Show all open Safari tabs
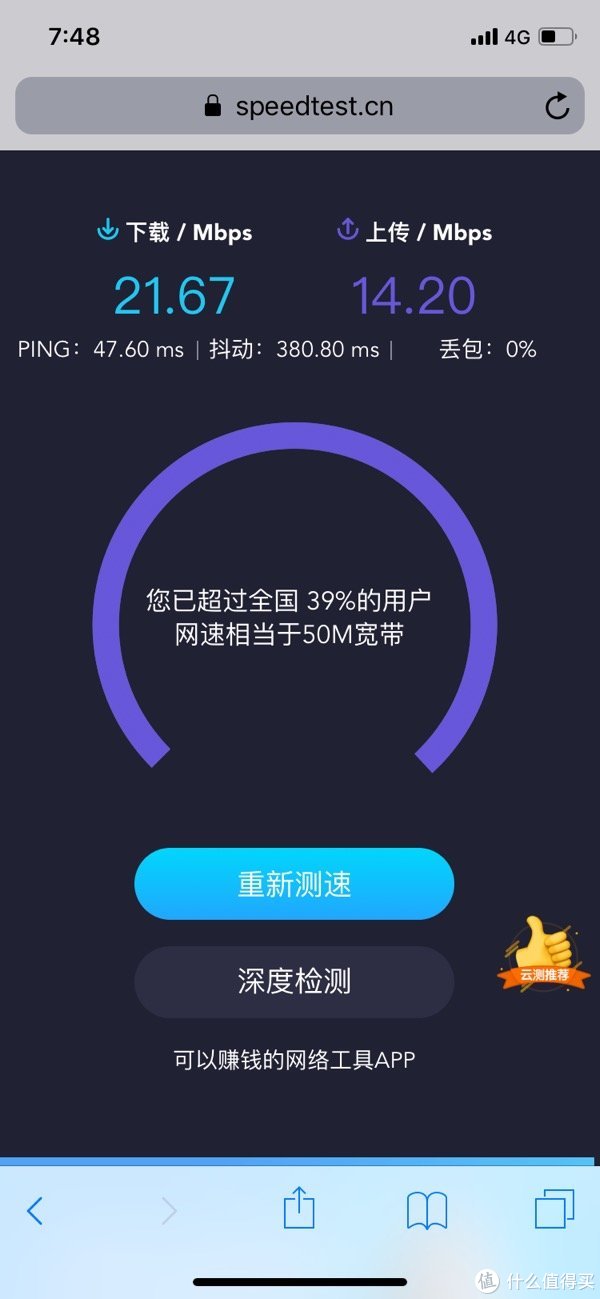Image resolution: width=600 pixels, height=1299 pixels. point(555,1209)
